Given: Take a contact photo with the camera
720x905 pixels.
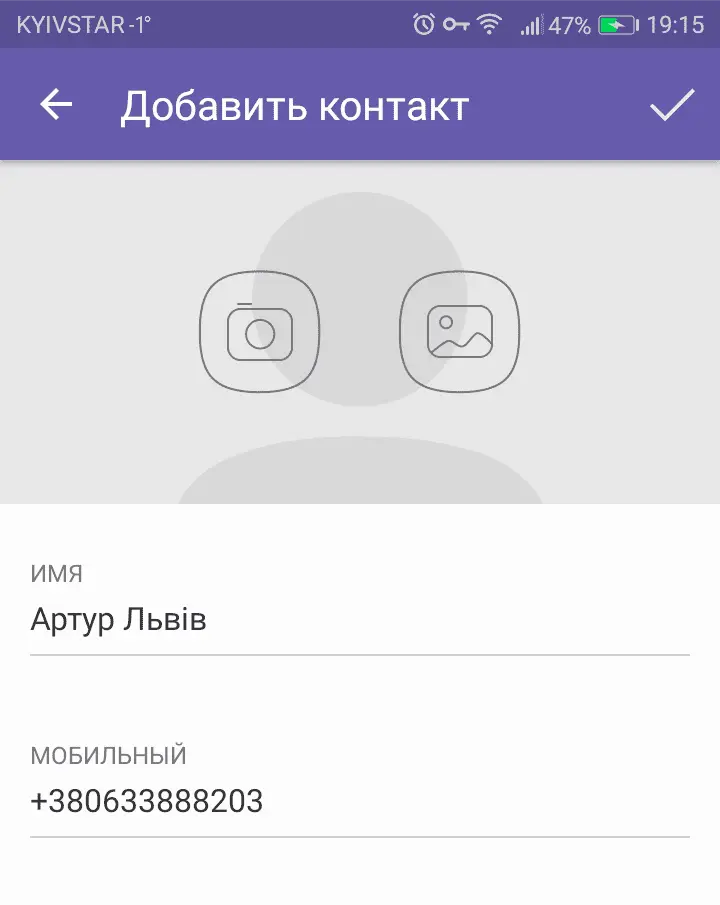Looking at the screenshot, I should pyautogui.click(x=260, y=332).
